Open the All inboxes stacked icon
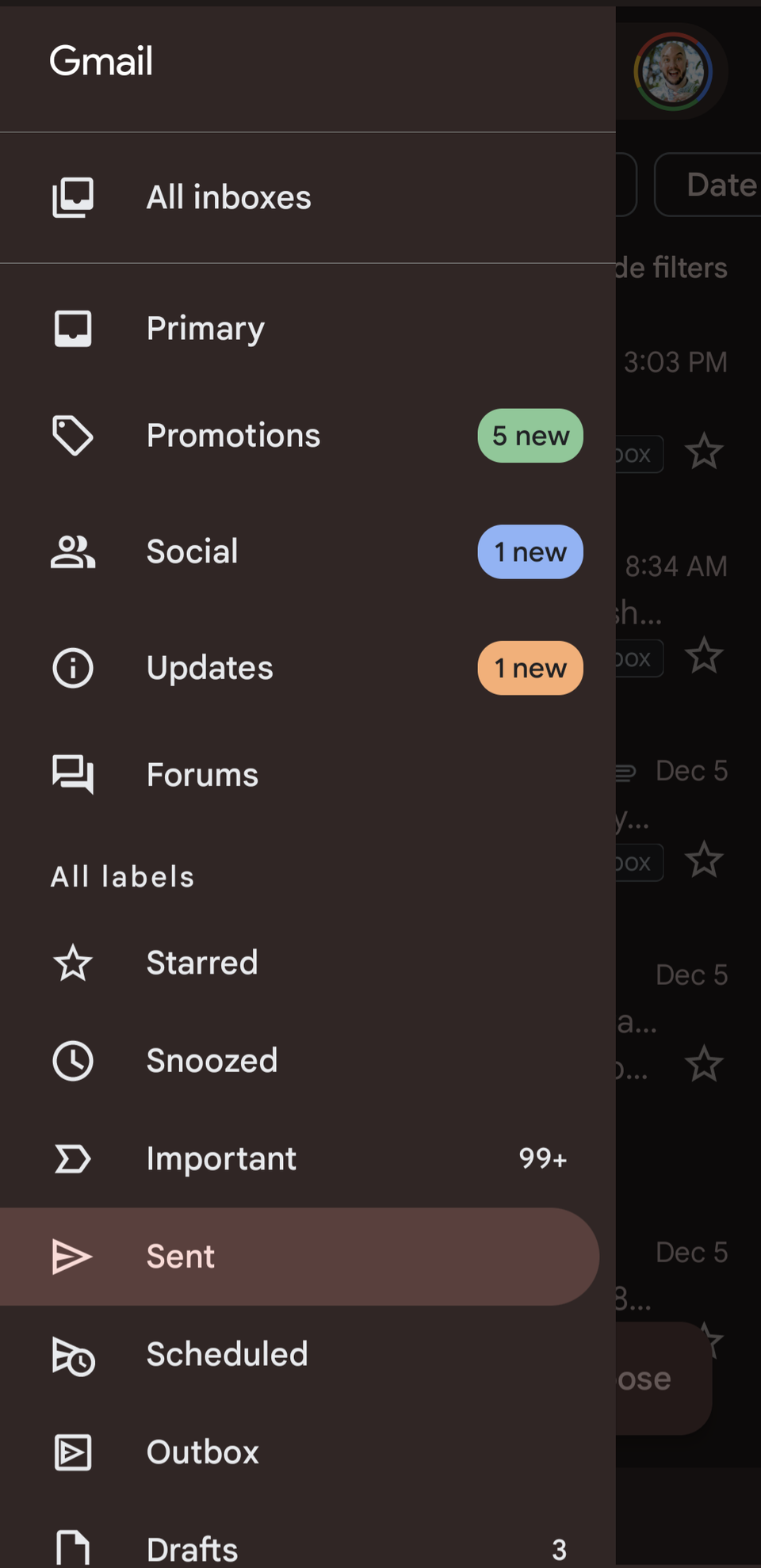 point(74,196)
